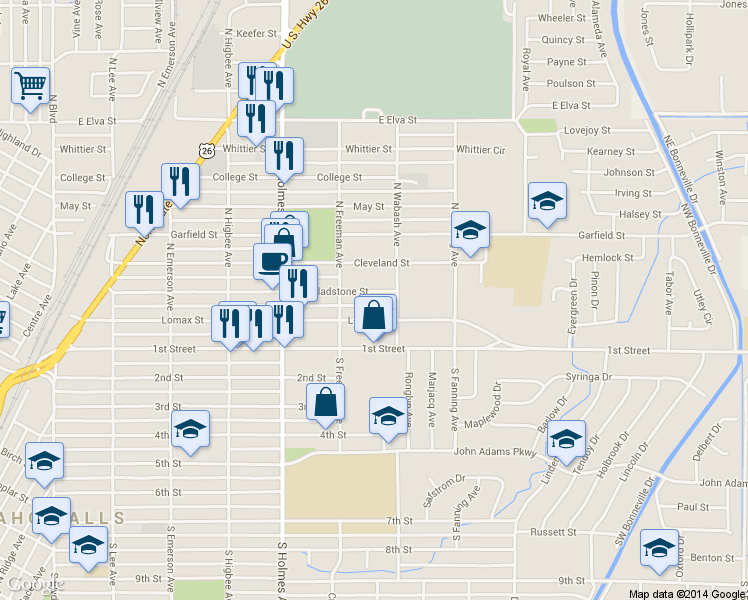Tap the school marker near Ronglyn Ave
Image resolution: width=748 pixels, height=600 pixels.
pos(389,419)
